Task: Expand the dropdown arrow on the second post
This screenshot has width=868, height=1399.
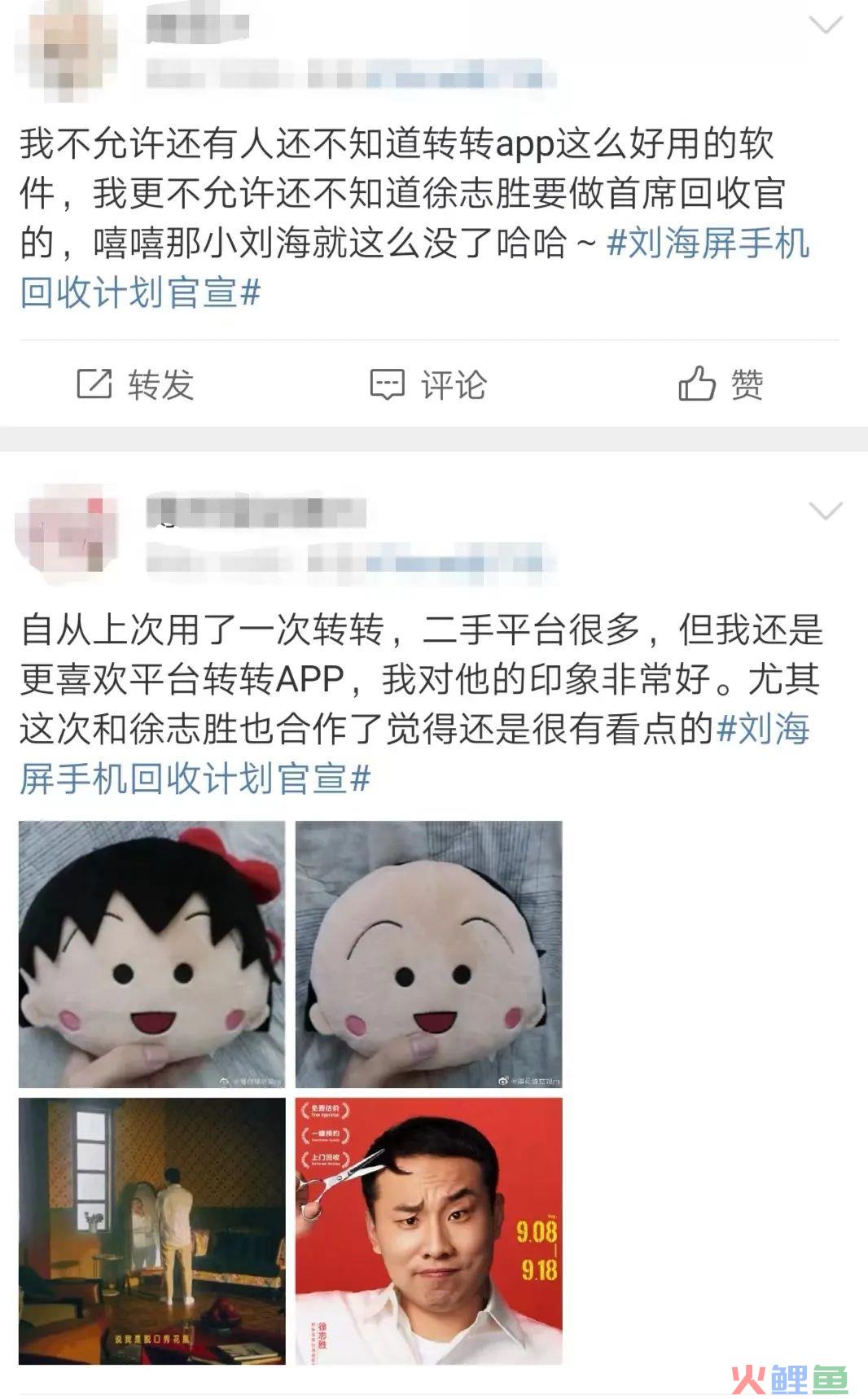Action: pos(826,511)
